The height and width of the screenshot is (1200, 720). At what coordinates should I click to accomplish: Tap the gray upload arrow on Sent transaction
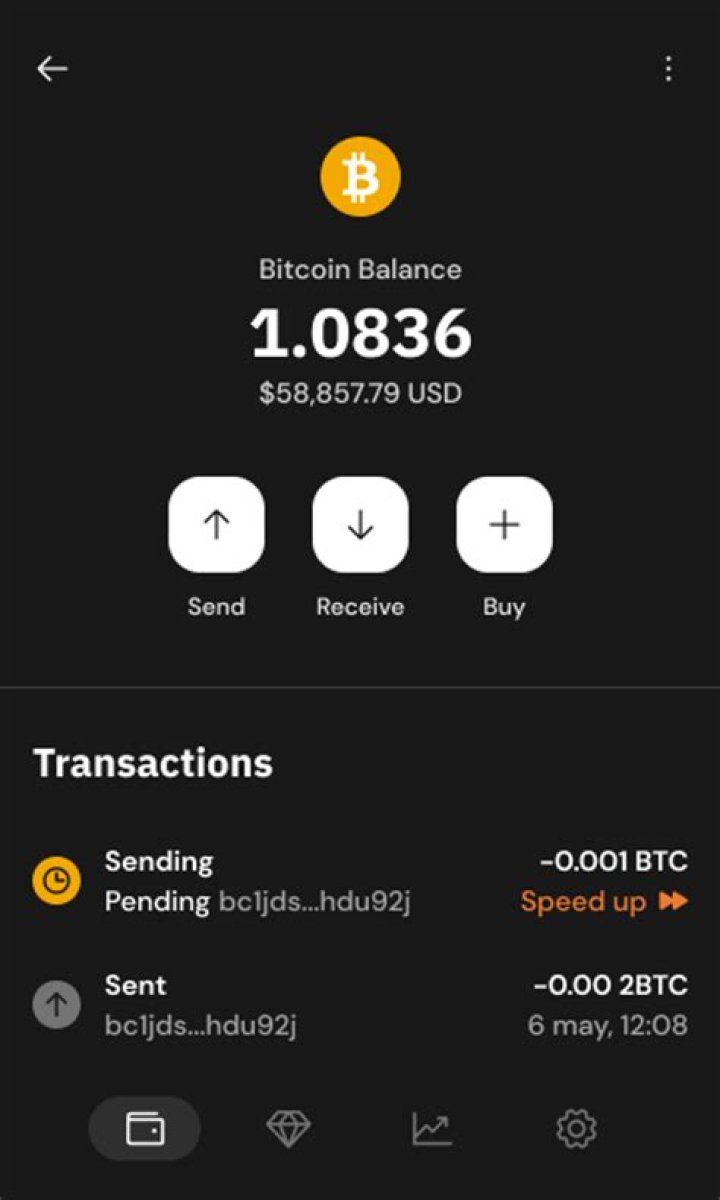tap(56, 1004)
